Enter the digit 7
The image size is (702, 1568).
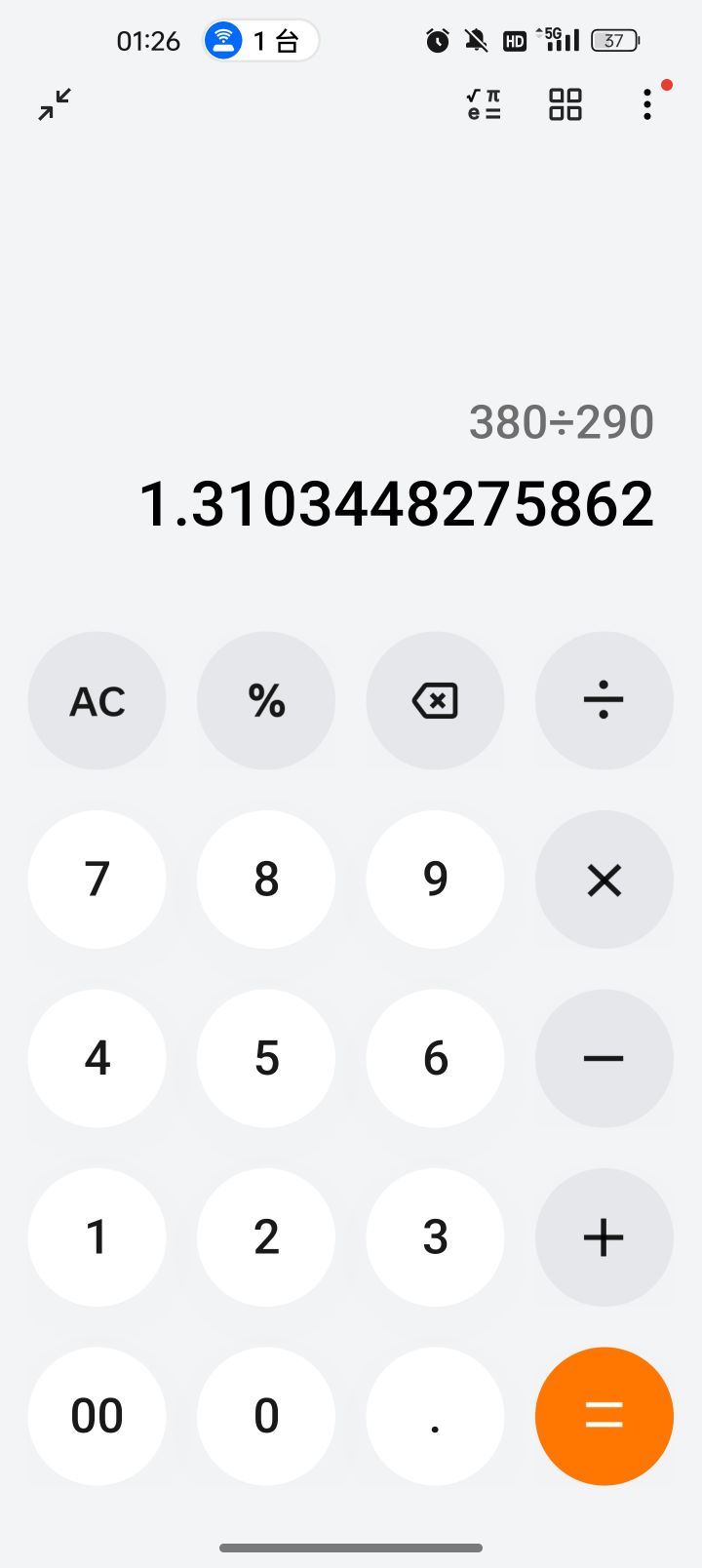pyautogui.click(x=97, y=880)
